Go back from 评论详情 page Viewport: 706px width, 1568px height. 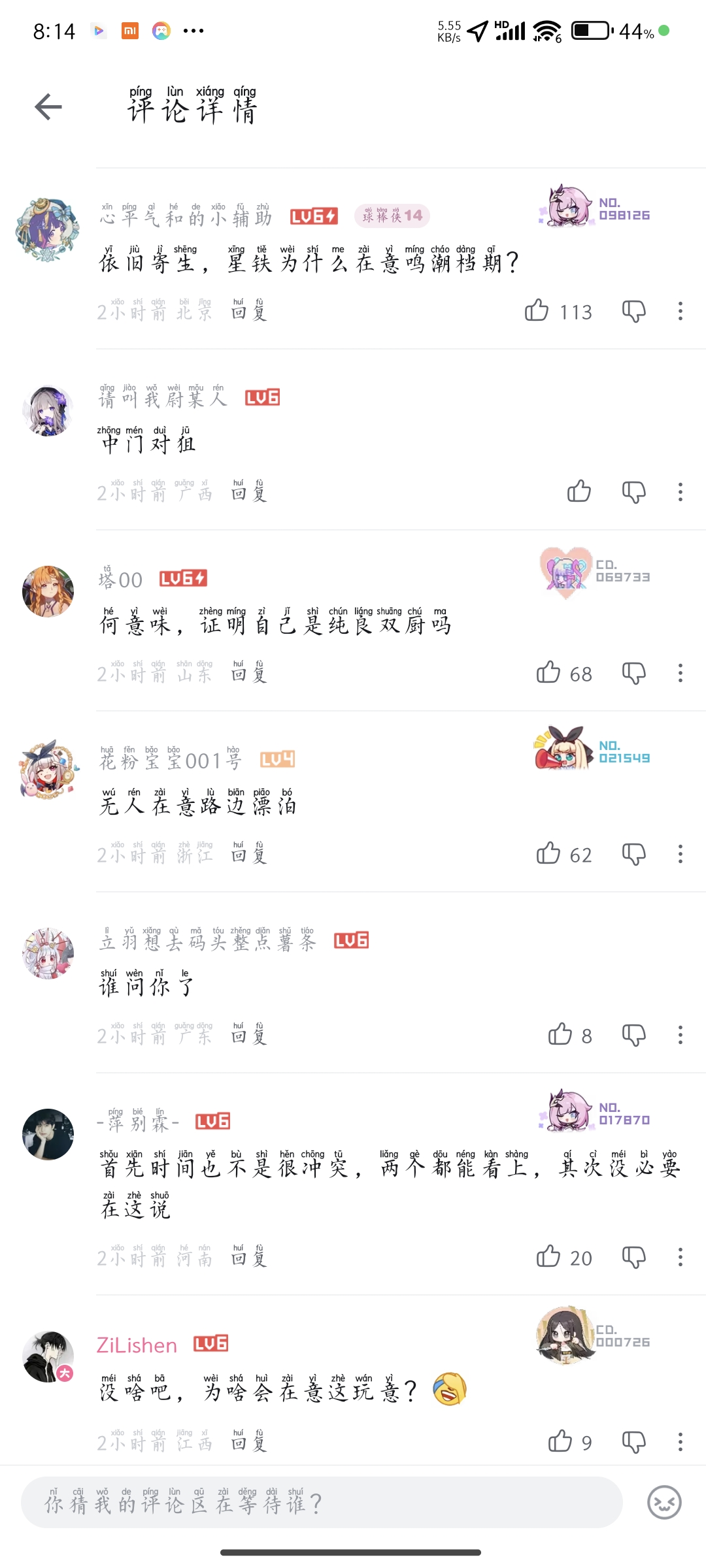click(x=48, y=107)
